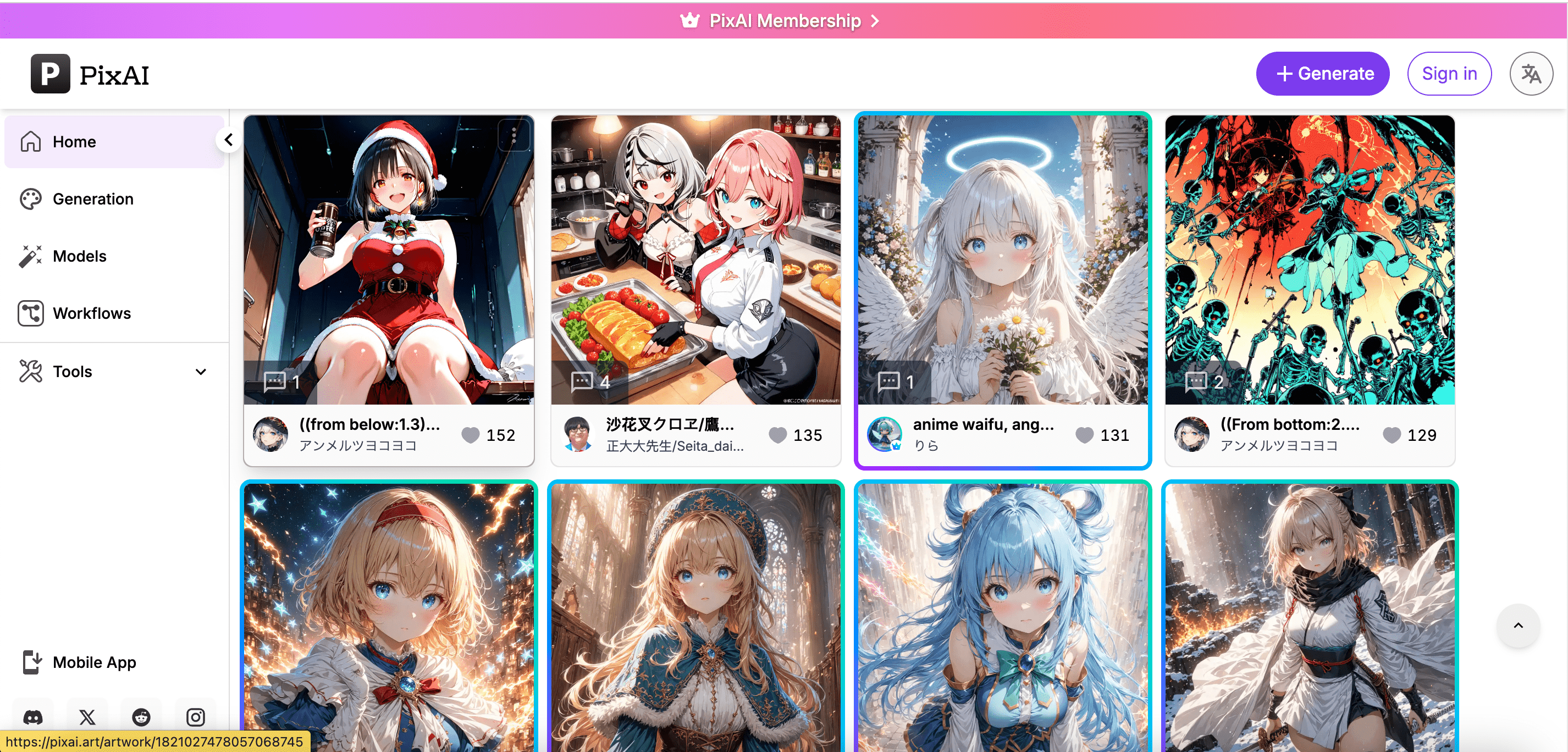1568x752 pixels.
Task: Open Workflows in sidebar
Action: click(91, 313)
